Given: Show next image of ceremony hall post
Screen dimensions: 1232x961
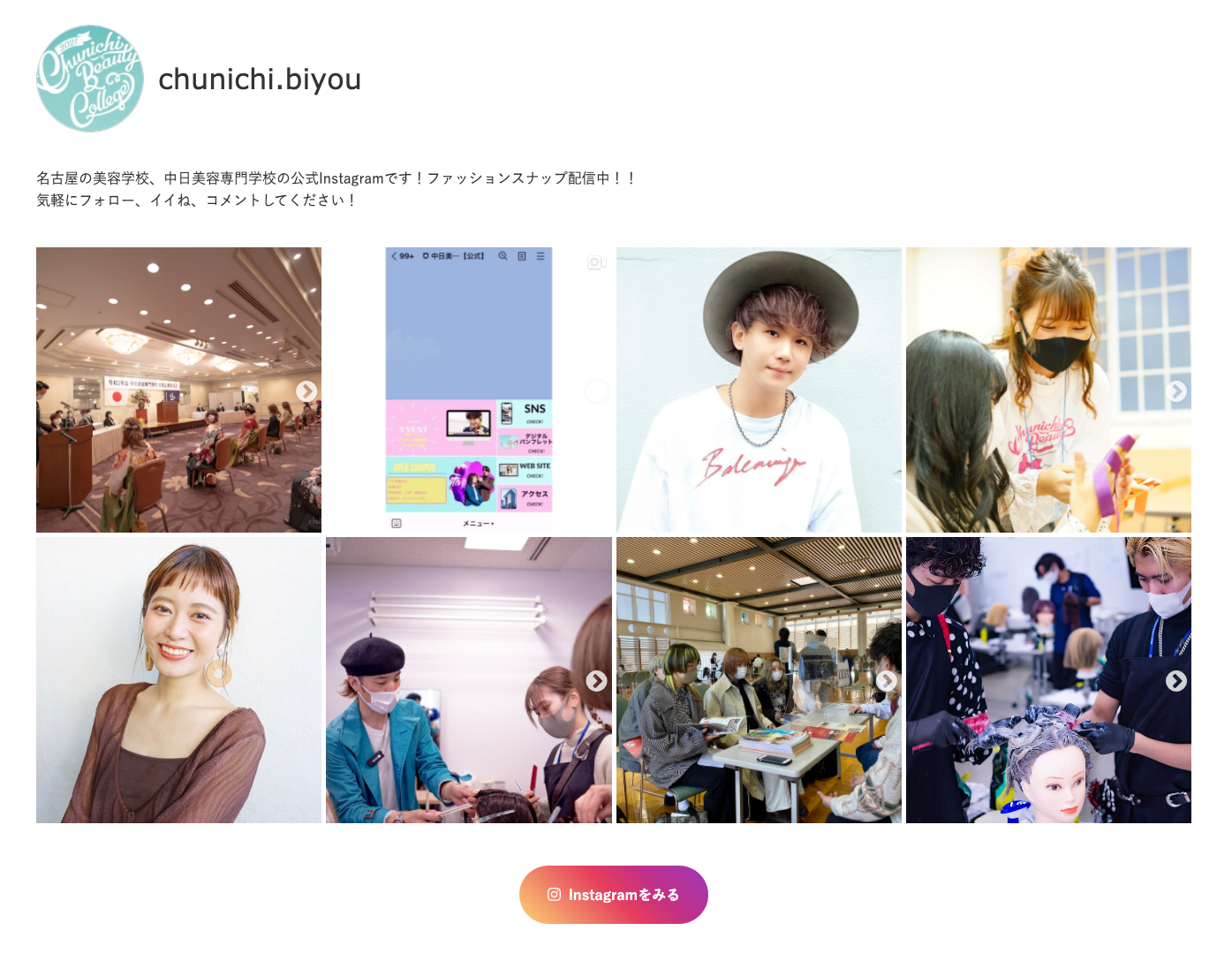Looking at the screenshot, I should point(306,391).
